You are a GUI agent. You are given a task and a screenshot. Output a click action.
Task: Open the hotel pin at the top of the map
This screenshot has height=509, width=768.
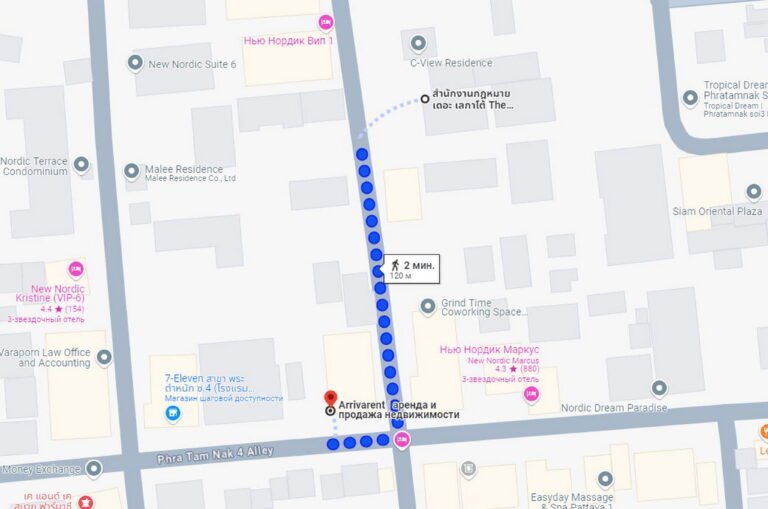coord(325,22)
